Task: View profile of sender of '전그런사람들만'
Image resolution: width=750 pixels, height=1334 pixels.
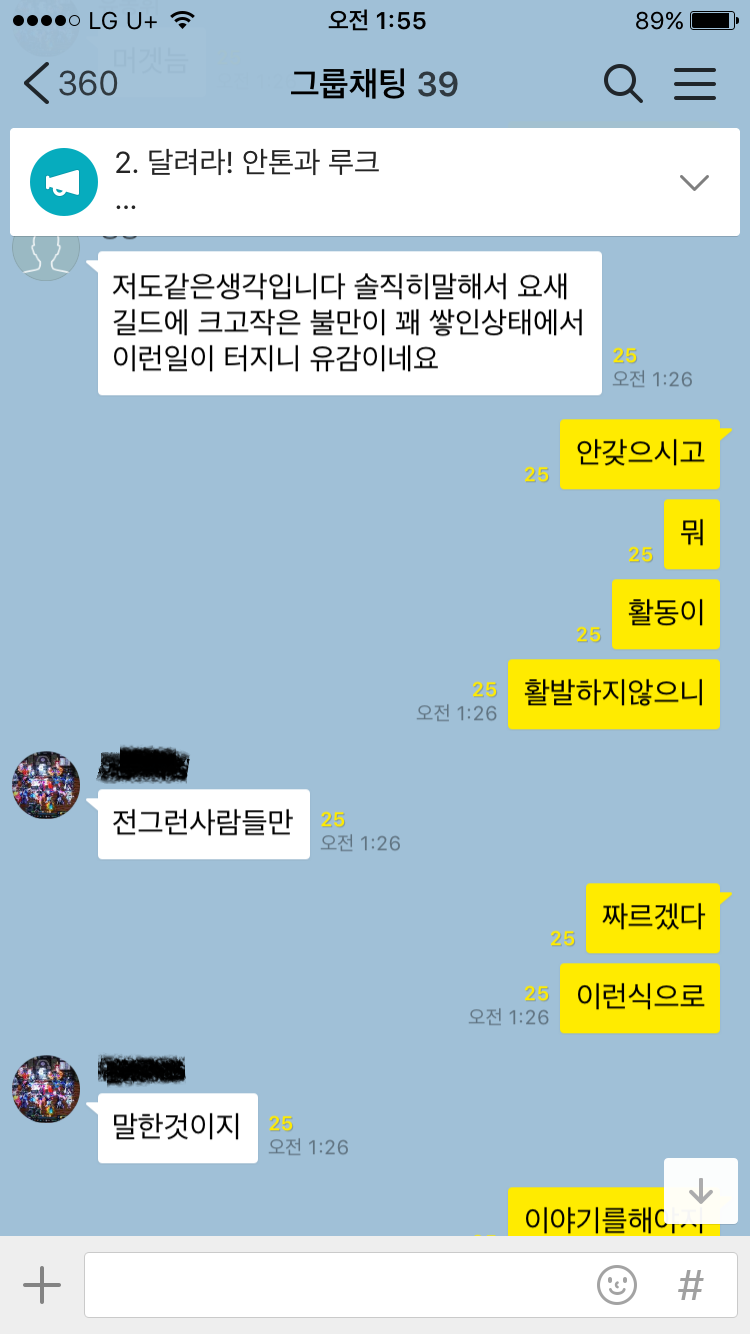Action: 46,785
